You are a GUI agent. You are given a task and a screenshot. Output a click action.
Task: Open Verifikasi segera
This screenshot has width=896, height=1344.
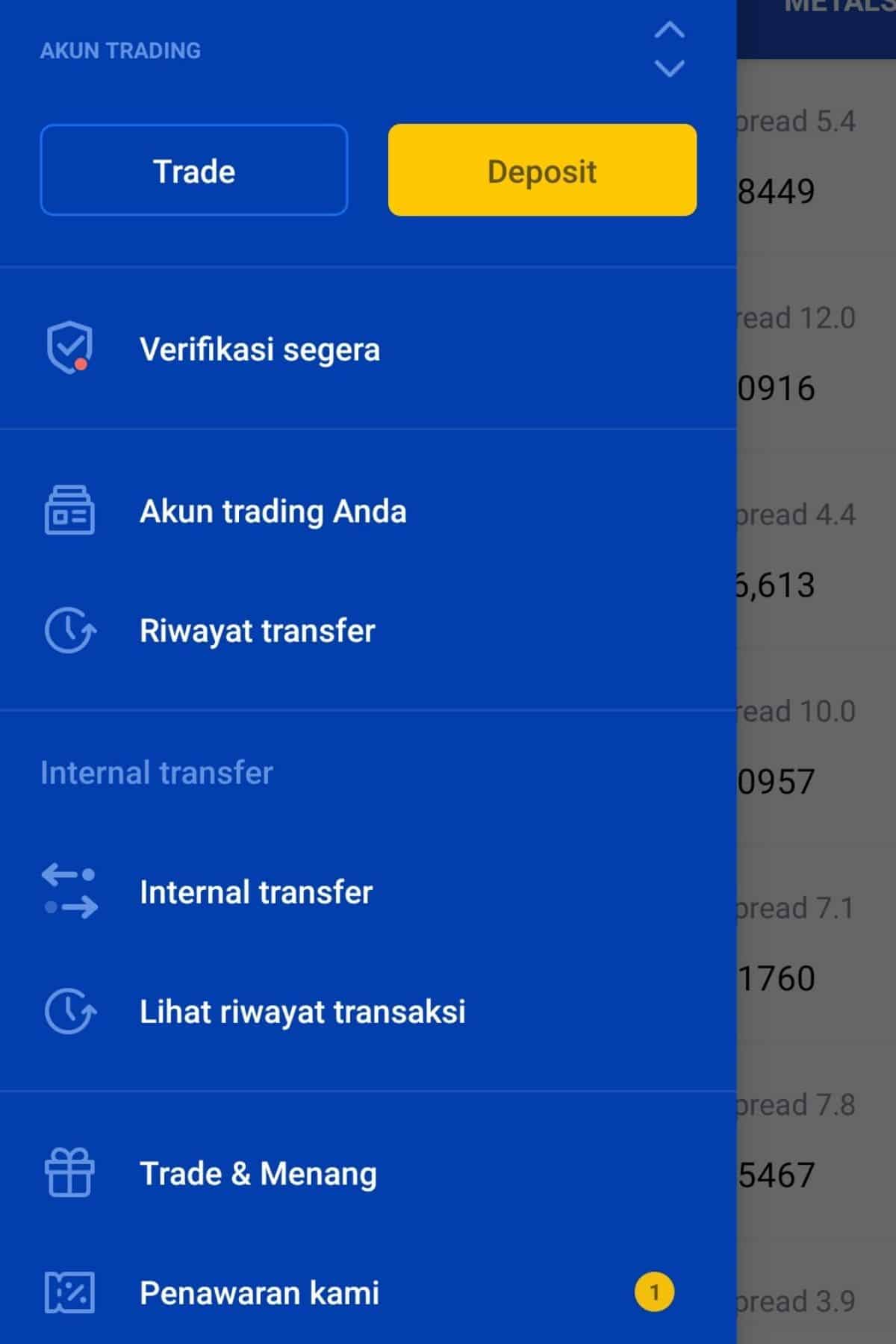260,349
